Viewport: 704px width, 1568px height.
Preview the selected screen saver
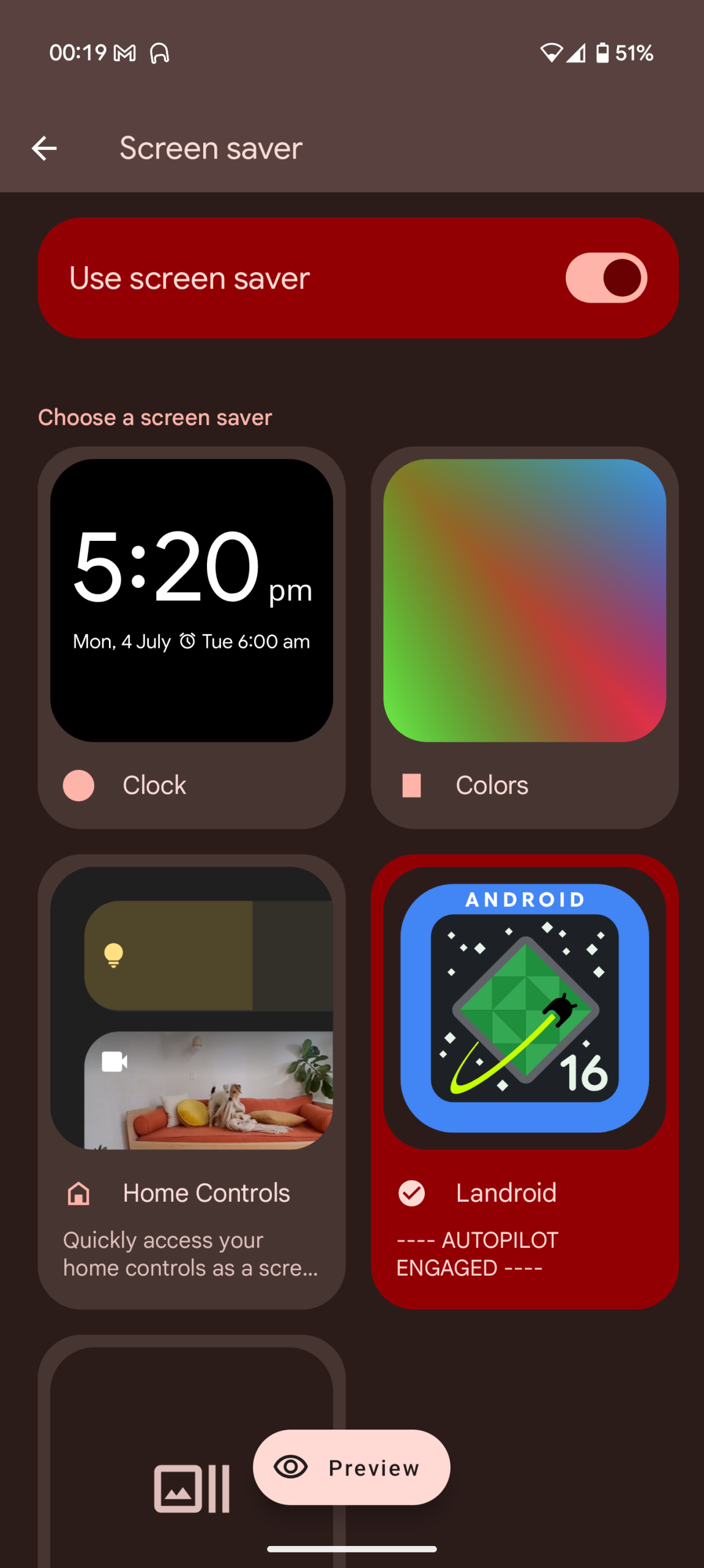351,1467
